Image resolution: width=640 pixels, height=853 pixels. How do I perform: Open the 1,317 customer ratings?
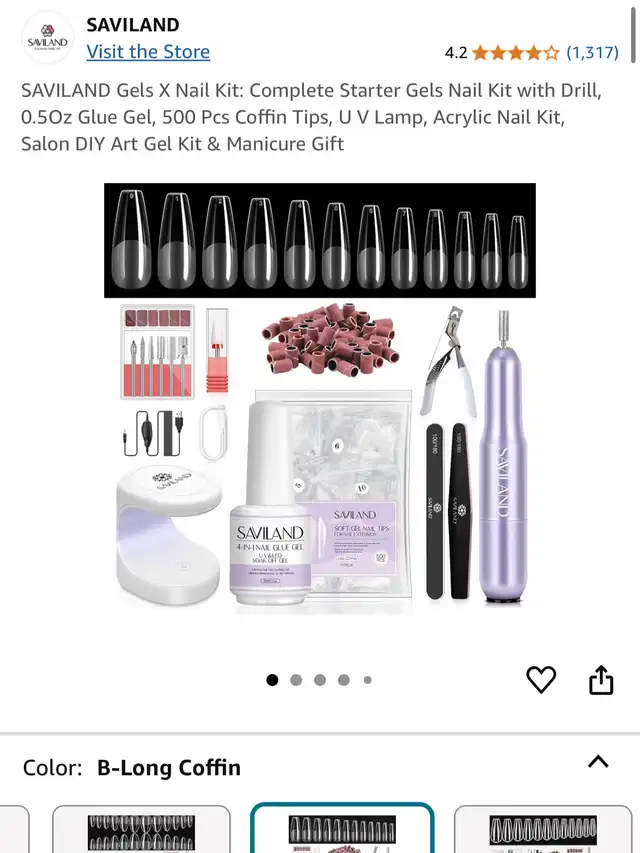tap(592, 52)
